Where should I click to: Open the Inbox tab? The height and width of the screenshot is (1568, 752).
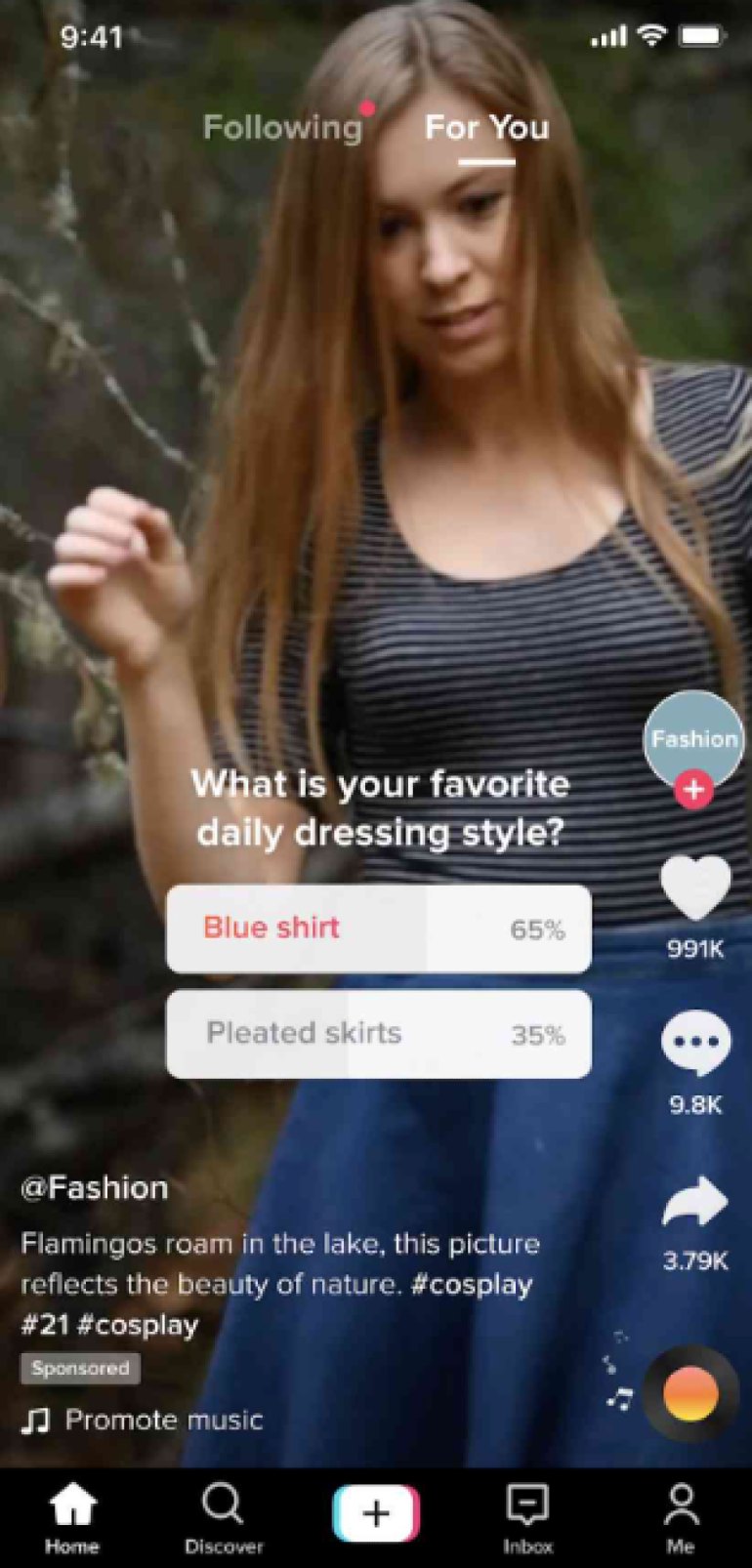(527, 1517)
